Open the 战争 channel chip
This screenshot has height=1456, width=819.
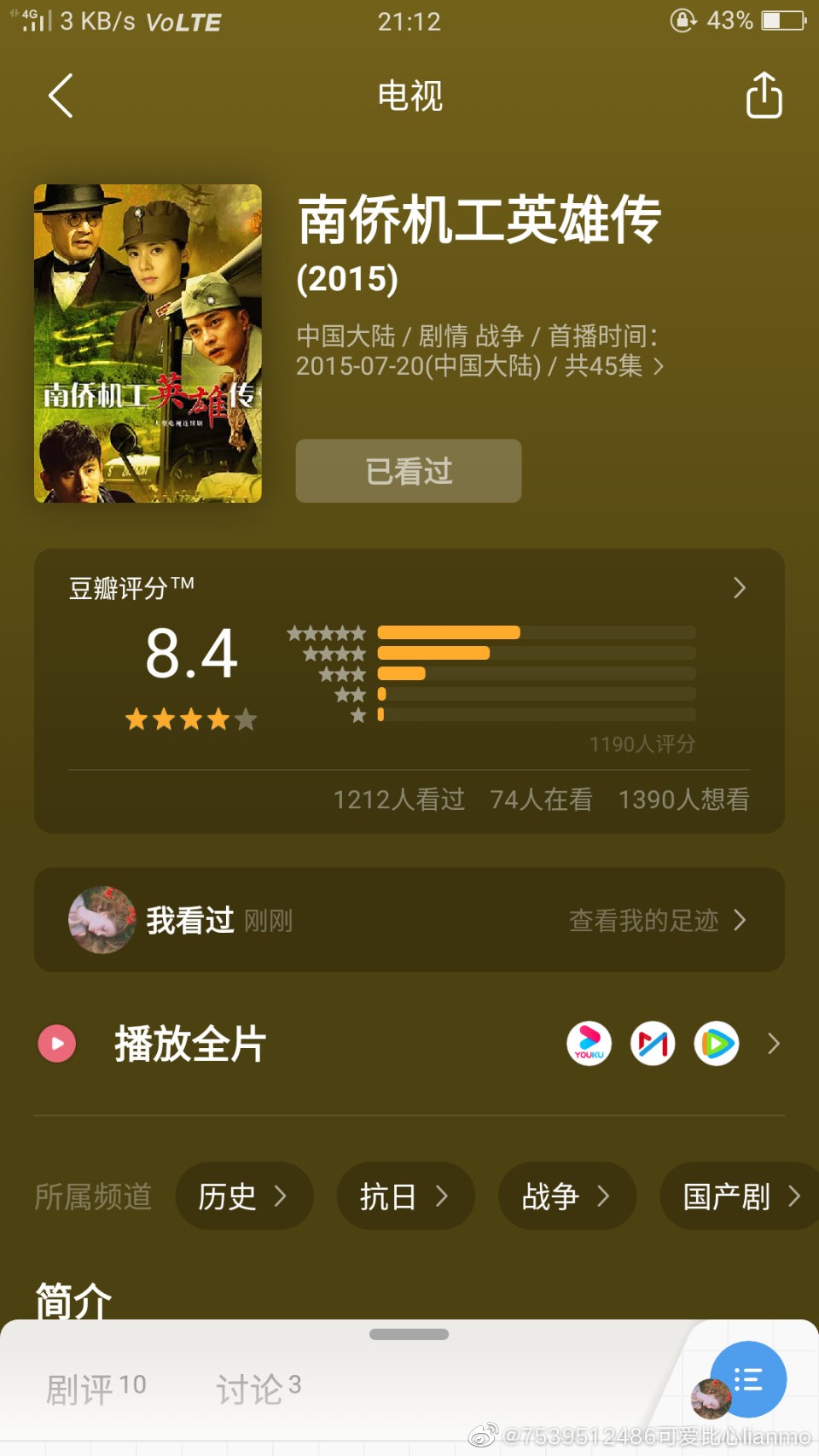click(x=566, y=1197)
